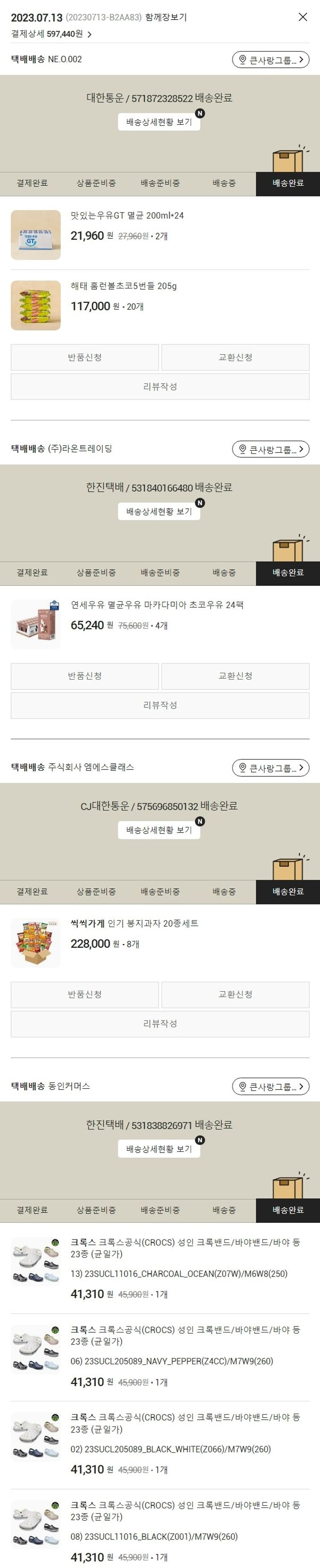
Task: View delivery status for CJ대한통운 shipment
Action: 158,830
